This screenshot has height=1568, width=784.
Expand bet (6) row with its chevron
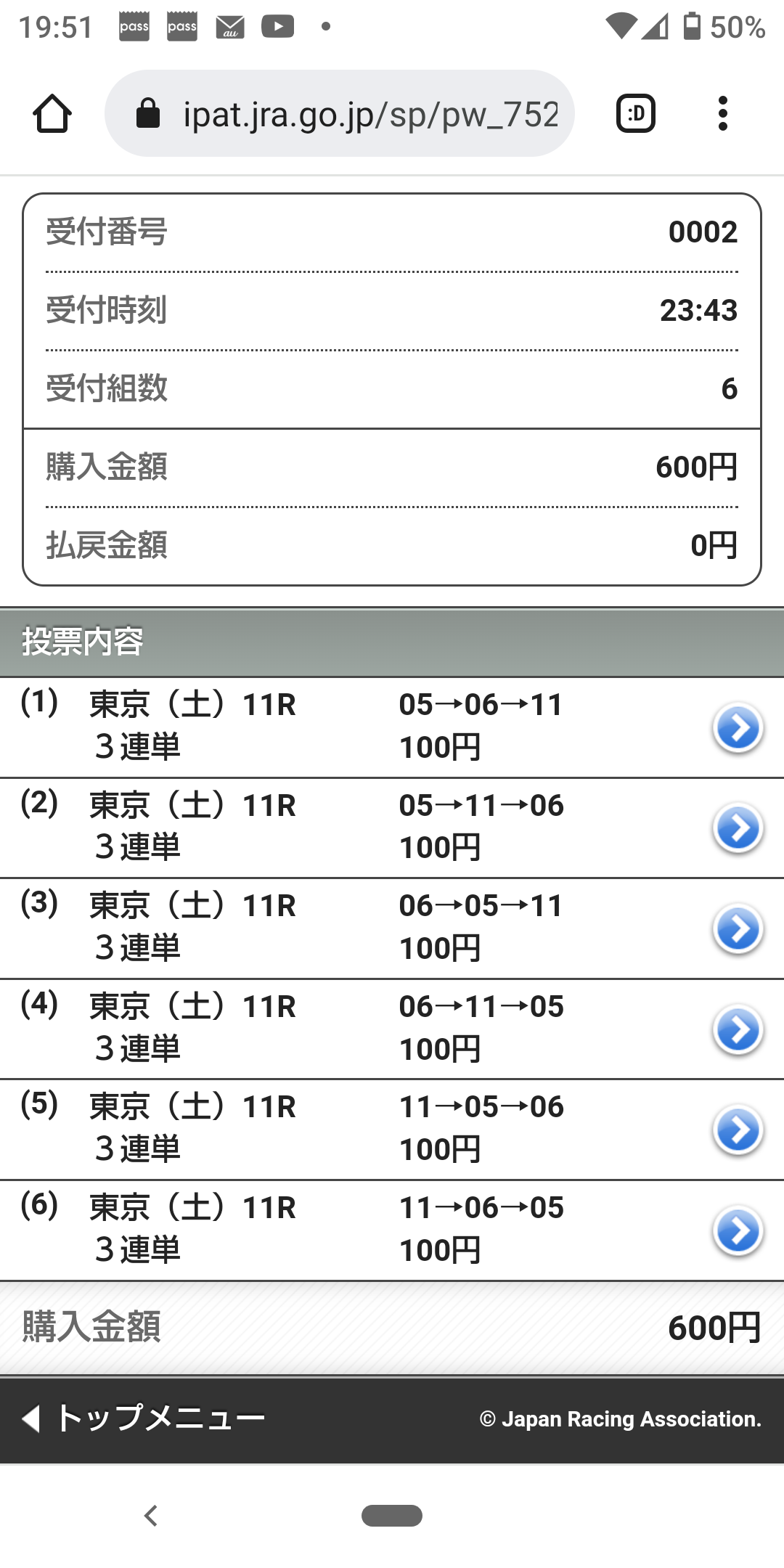point(738,1230)
